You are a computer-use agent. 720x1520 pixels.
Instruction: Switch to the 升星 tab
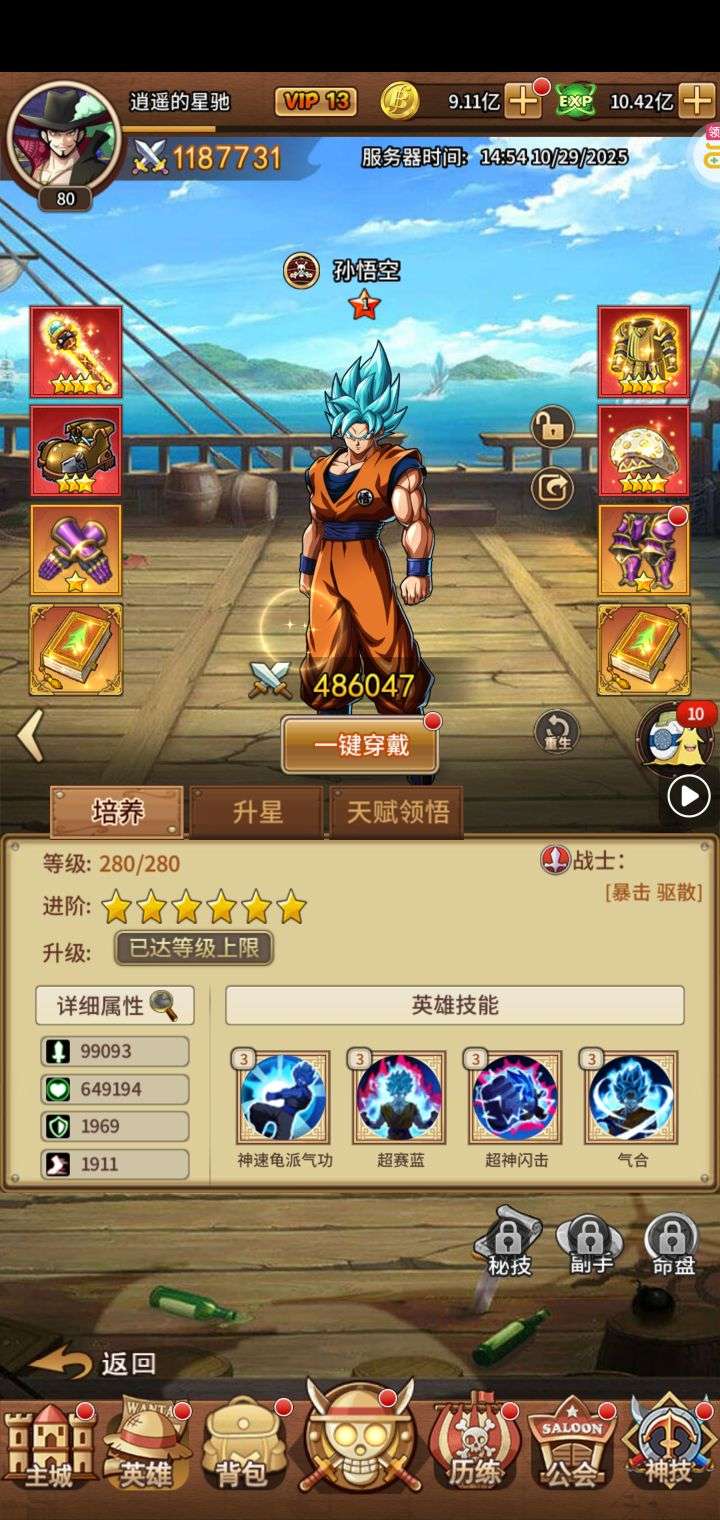[x=257, y=812]
